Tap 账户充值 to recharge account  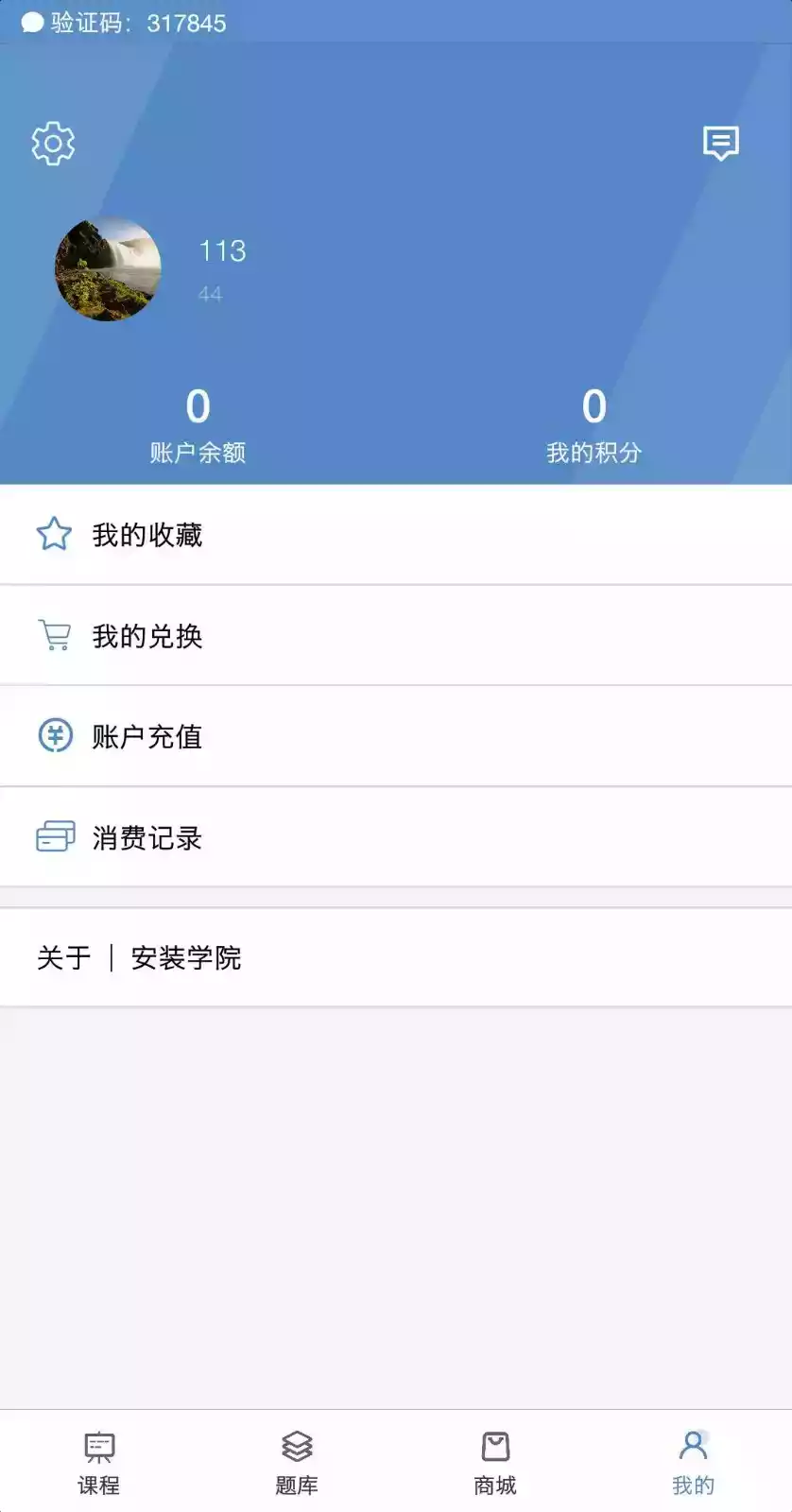(x=146, y=737)
